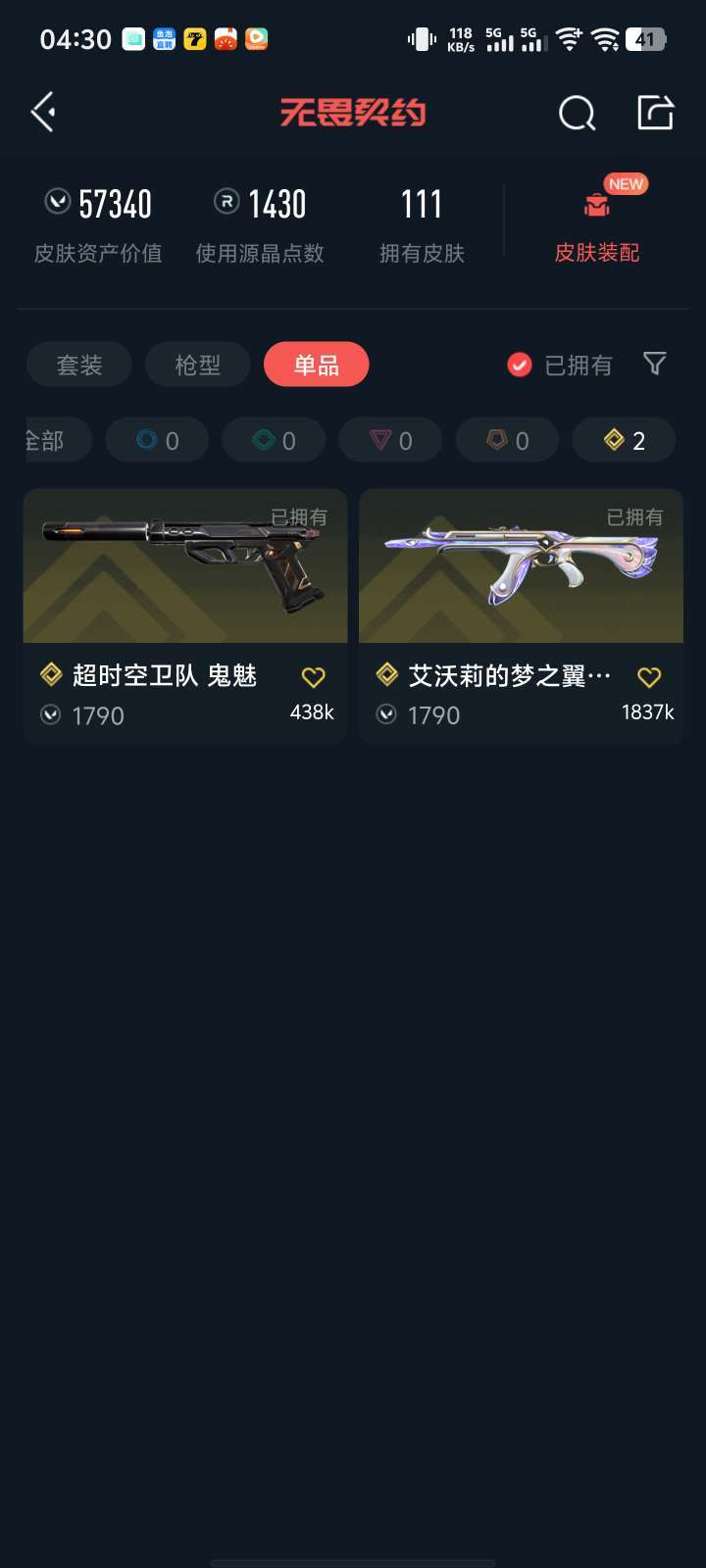Open 皮肤装配 skin loadout briefcase icon

pyautogui.click(x=598, y=206)
